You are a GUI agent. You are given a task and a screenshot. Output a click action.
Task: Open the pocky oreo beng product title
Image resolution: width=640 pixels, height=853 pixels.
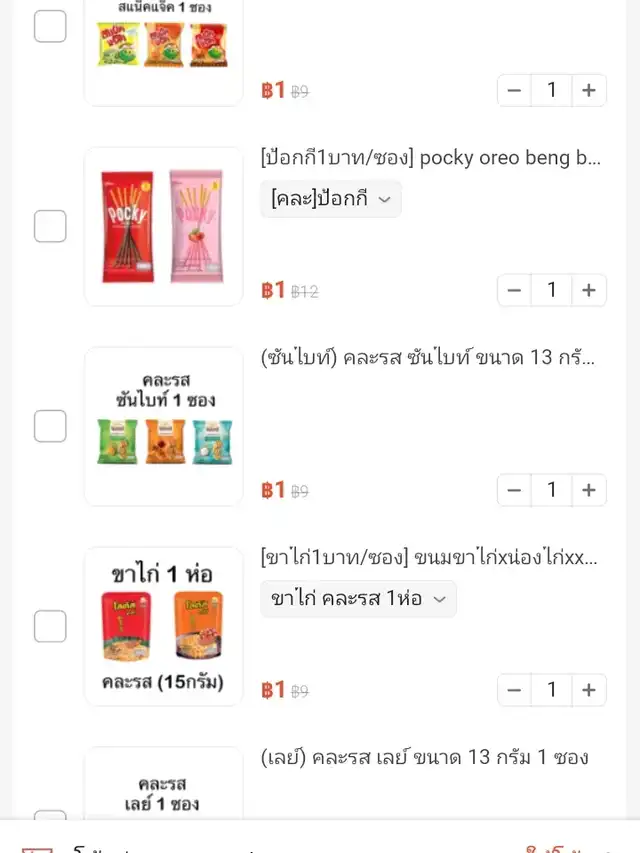coord(430,158)
